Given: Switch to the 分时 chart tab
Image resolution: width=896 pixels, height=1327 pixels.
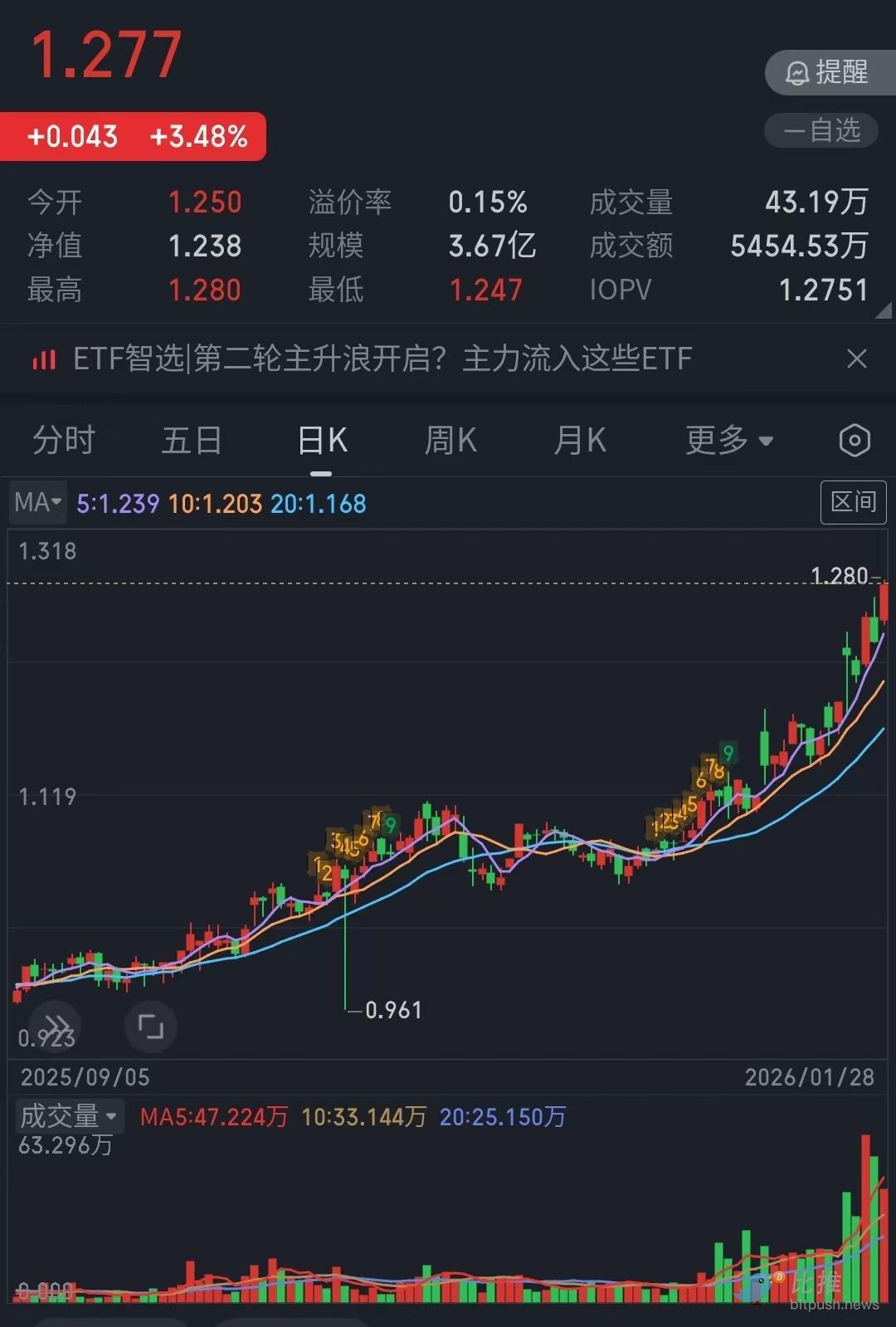Looking at the screenshot, I should [64, 440].
